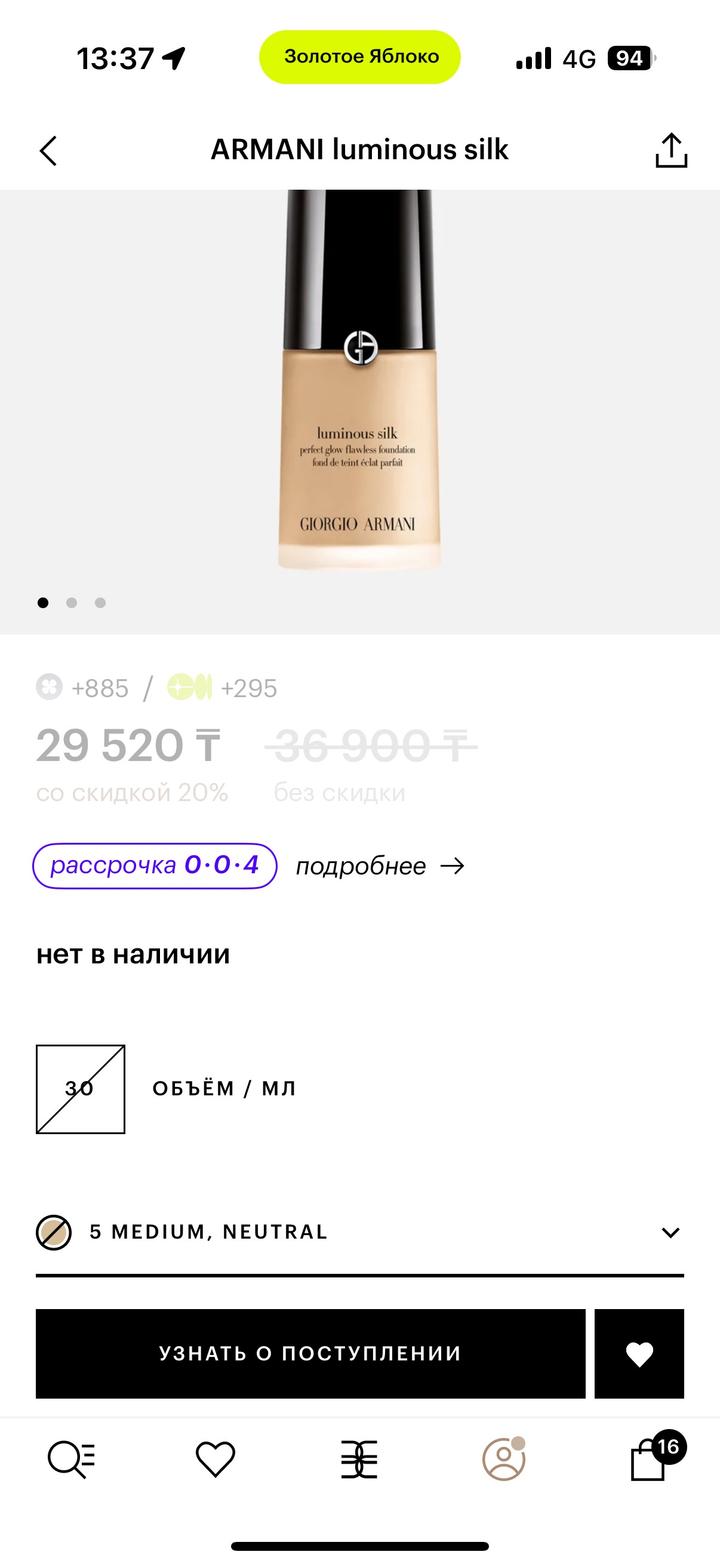Open подробнее installment details link

(x=380, y=866)
